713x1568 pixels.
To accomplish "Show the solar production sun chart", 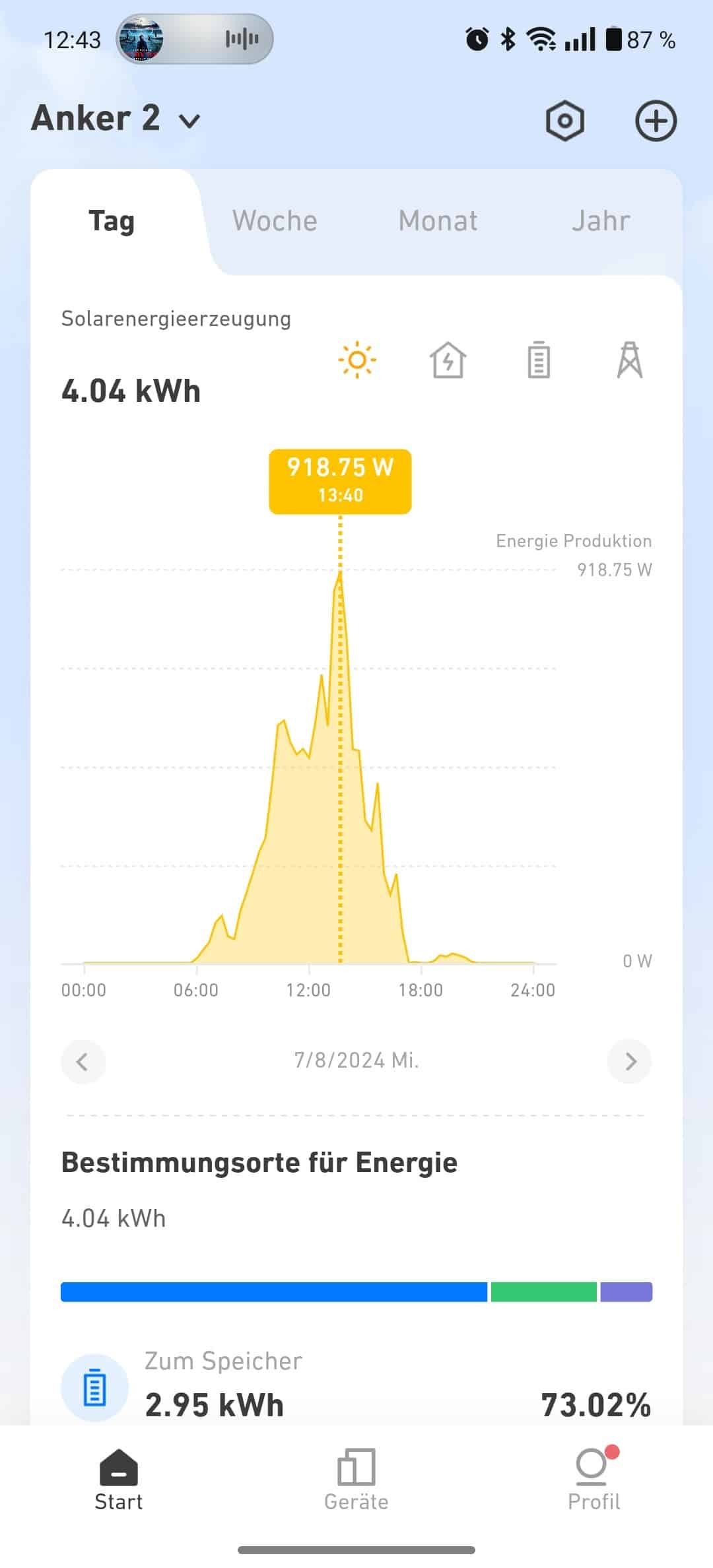I will pos(357,360).
